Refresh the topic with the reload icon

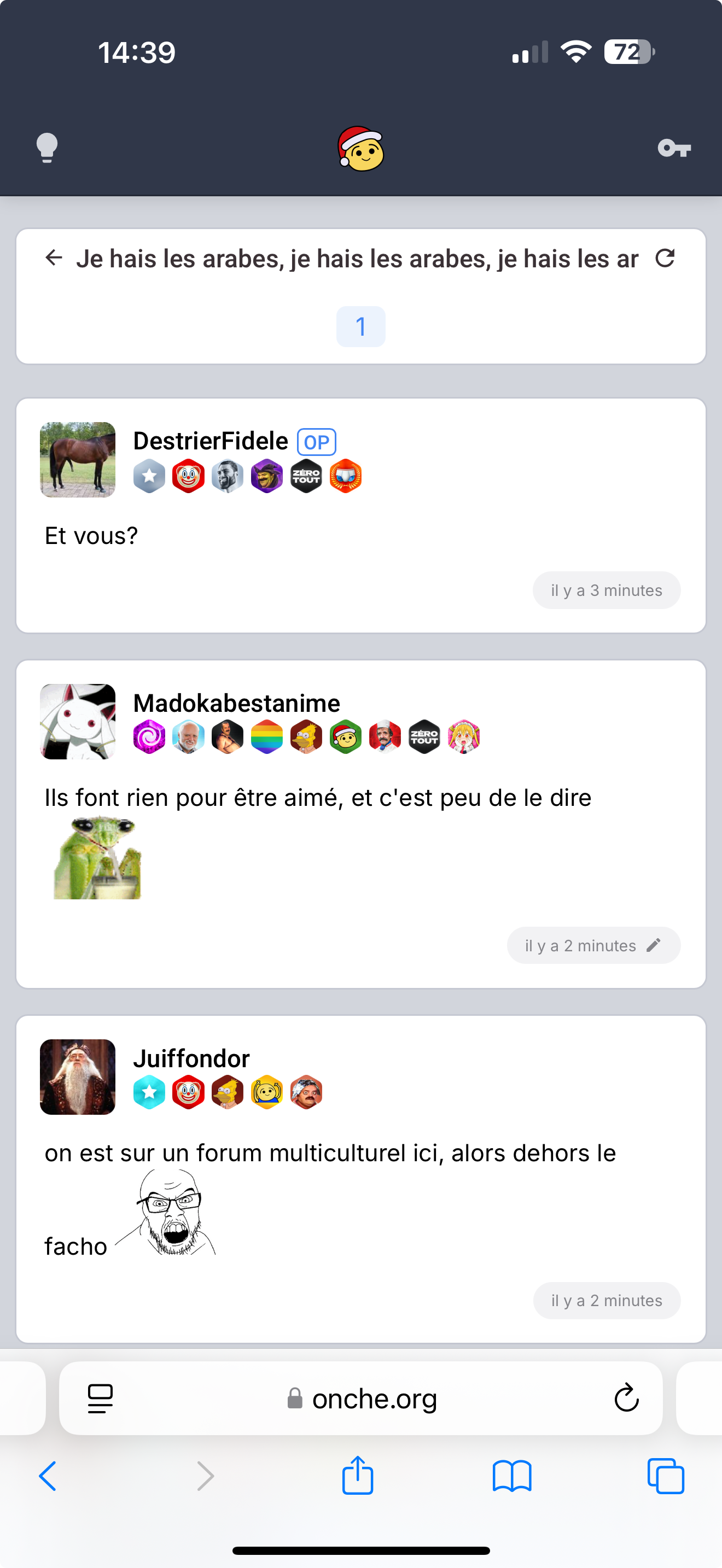[665, 258]
